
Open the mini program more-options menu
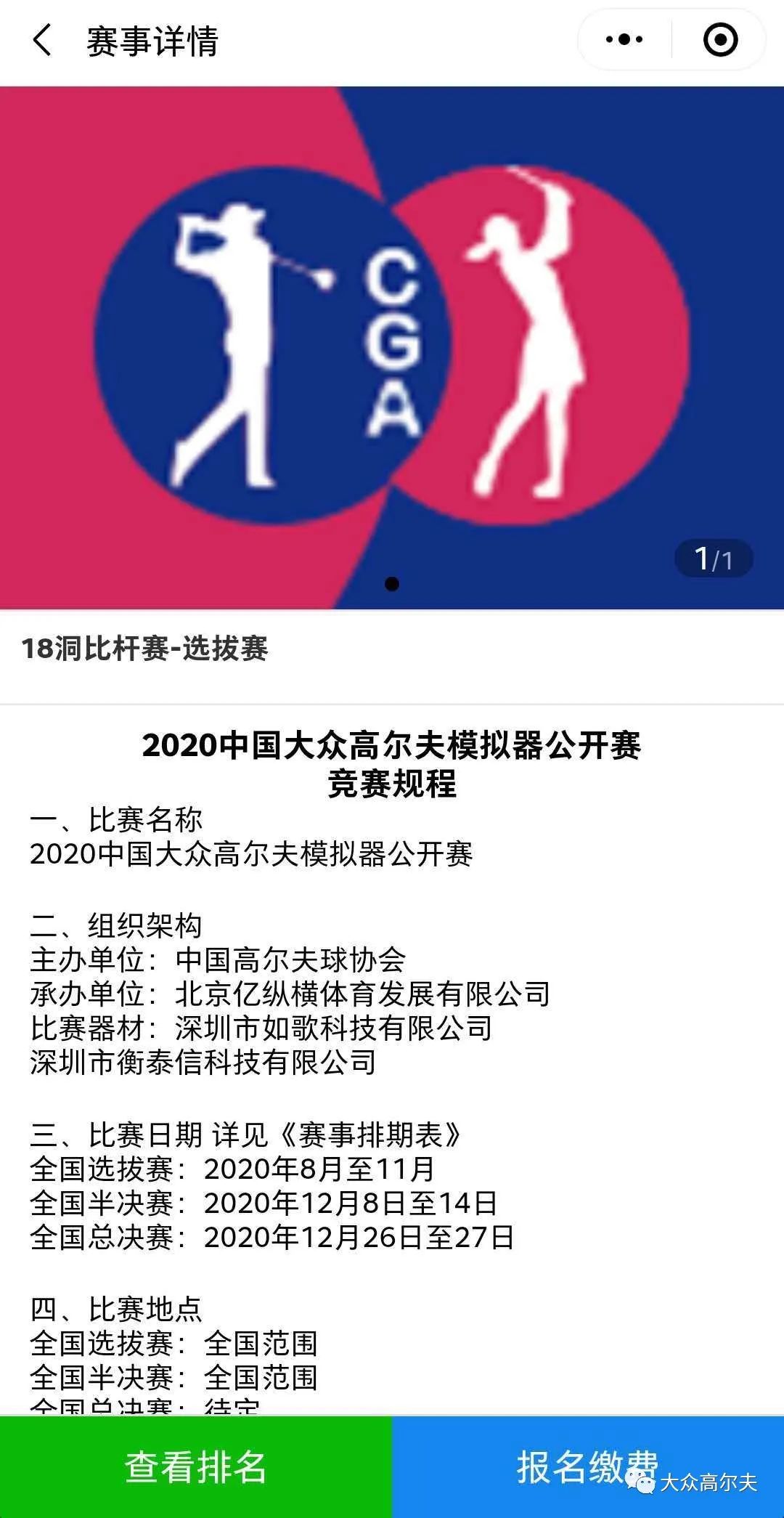pyautogui.click(x=624, y=40)
